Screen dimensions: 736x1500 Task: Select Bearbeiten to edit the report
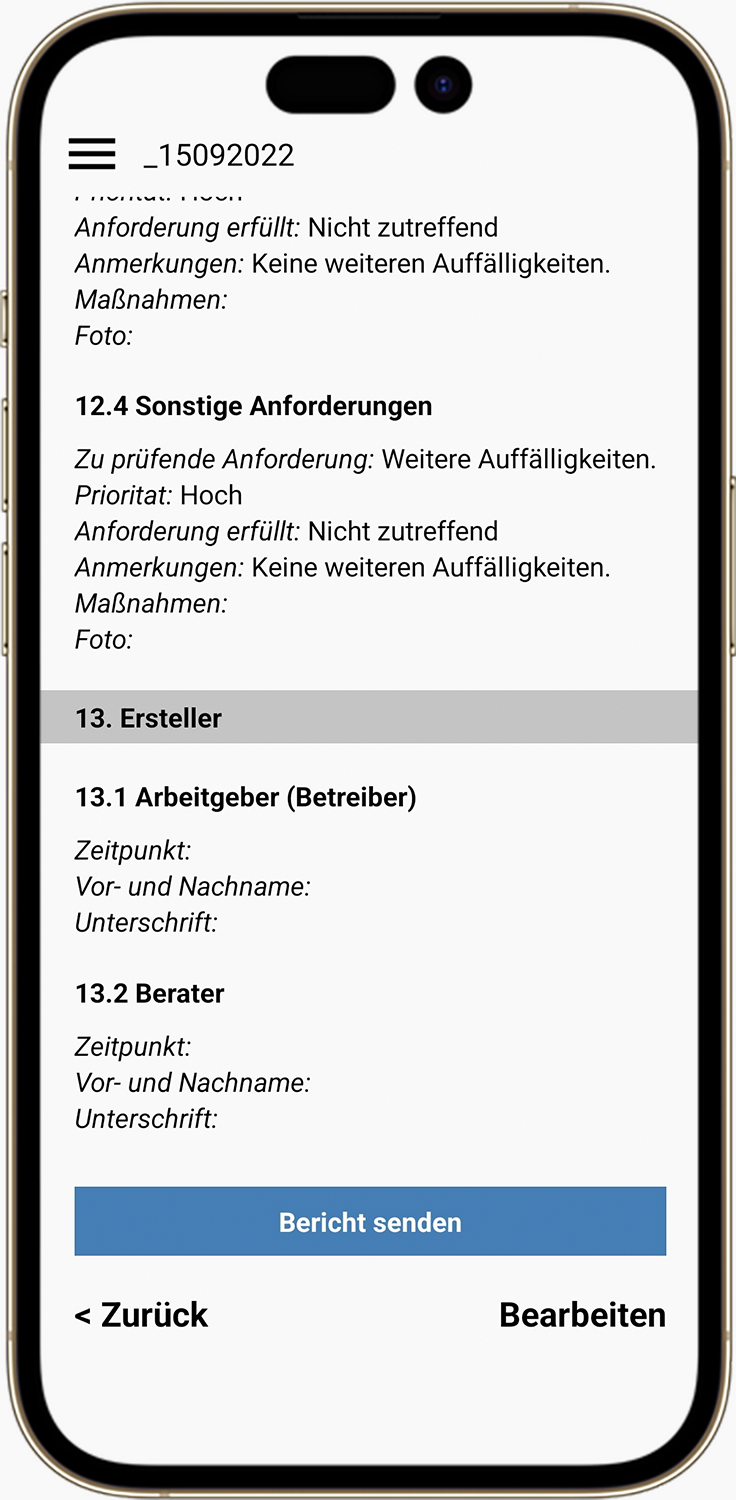(x=582, y=1314)
